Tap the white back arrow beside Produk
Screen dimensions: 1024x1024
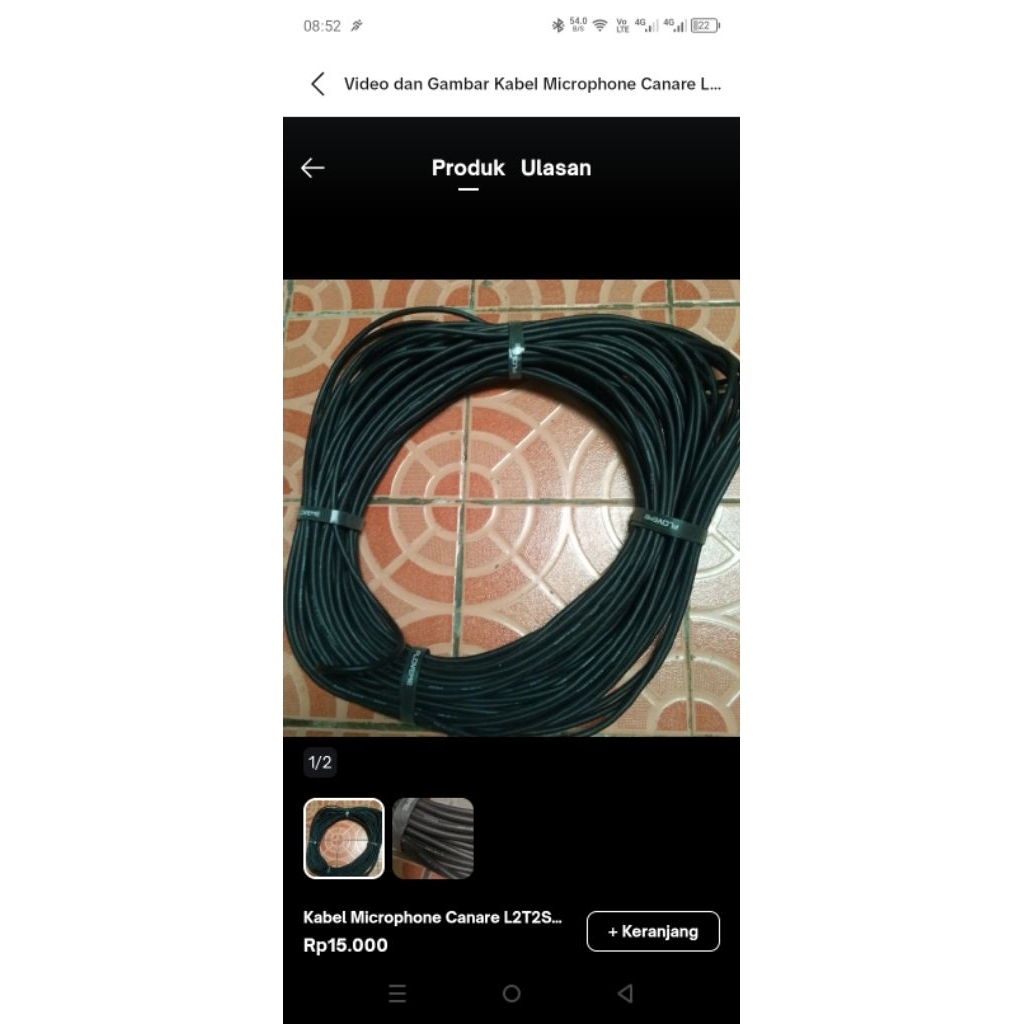pyautogui.click(x=313, y=168)
